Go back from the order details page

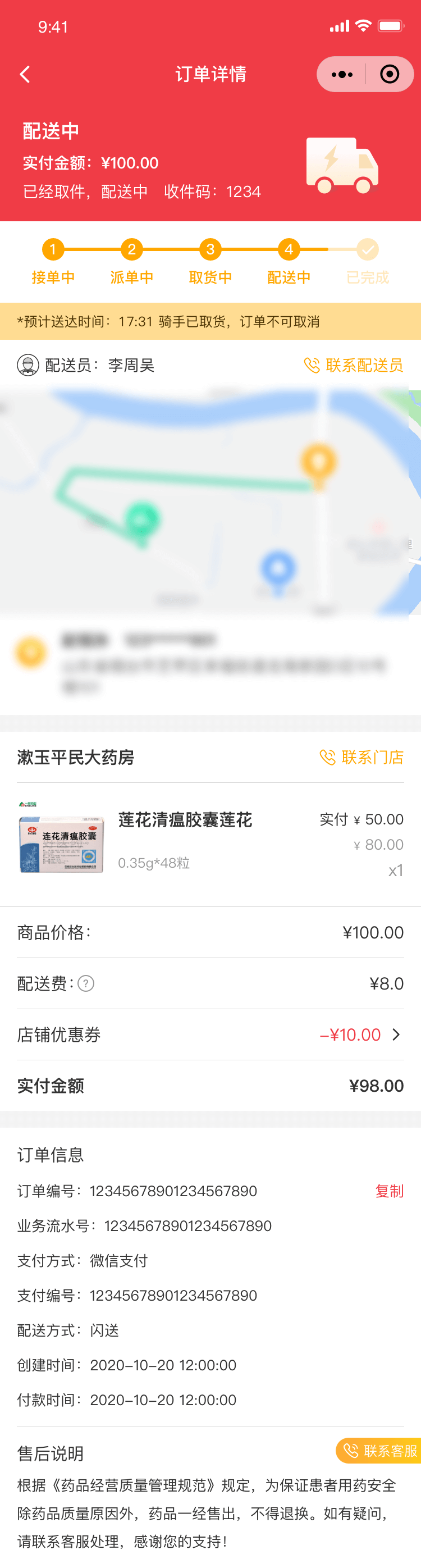click(x=25, y=74)
